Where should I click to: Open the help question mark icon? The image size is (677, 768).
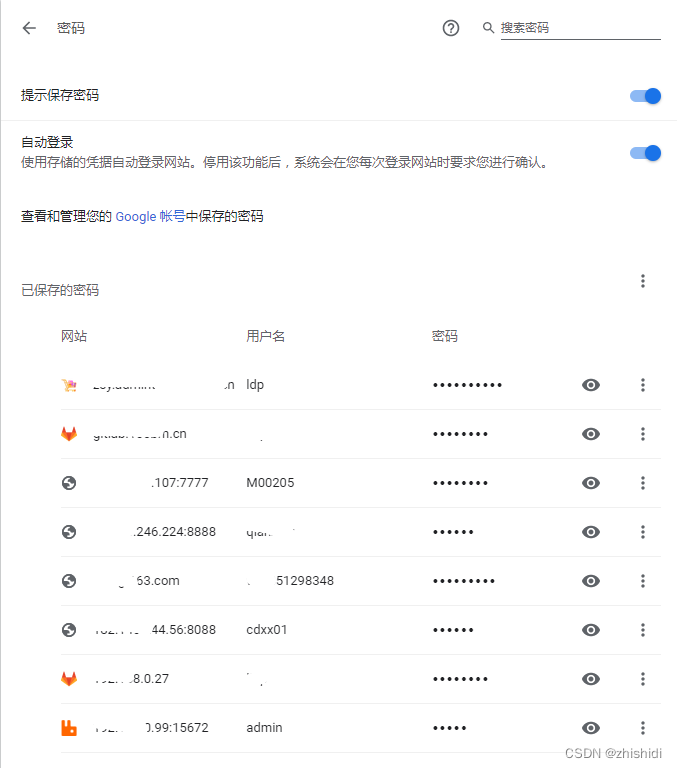coord(451,28)
